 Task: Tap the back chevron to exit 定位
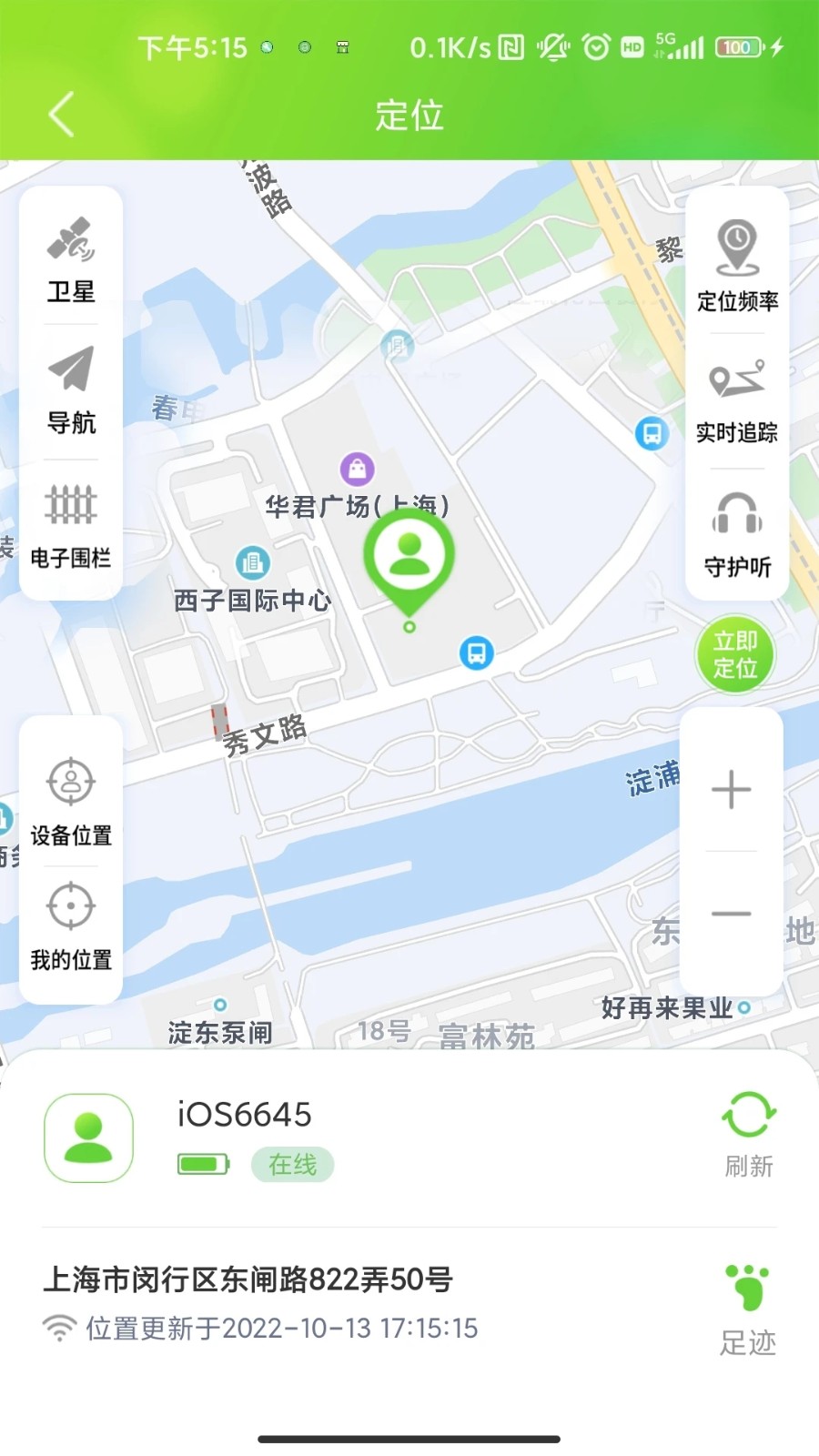pyautogui.click(x=60, y=116)
